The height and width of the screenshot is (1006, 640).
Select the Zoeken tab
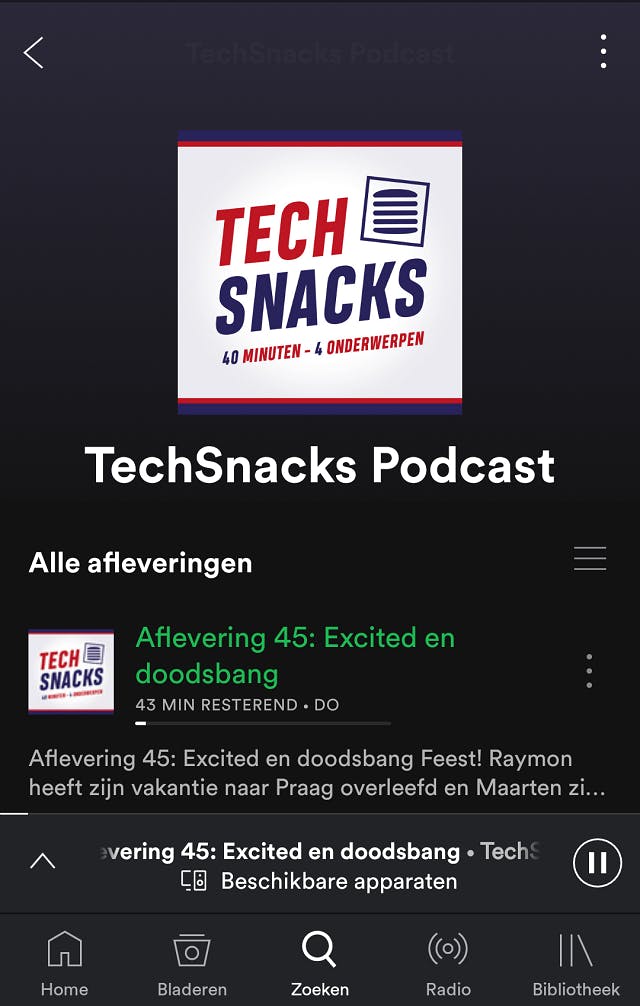click(x=320, y=963)
